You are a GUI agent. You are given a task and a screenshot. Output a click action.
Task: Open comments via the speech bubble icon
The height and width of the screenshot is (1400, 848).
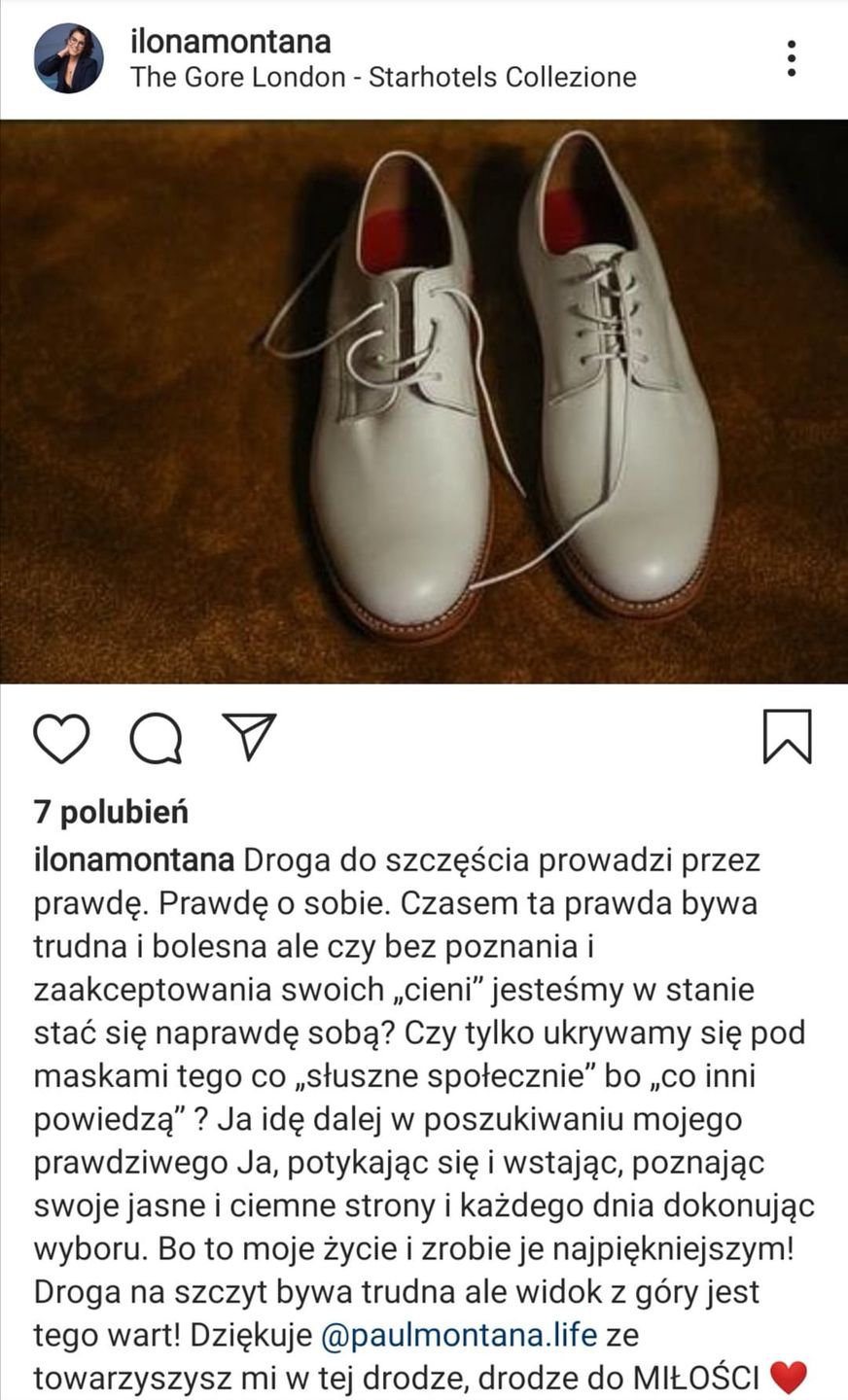[x=156, y=740]
